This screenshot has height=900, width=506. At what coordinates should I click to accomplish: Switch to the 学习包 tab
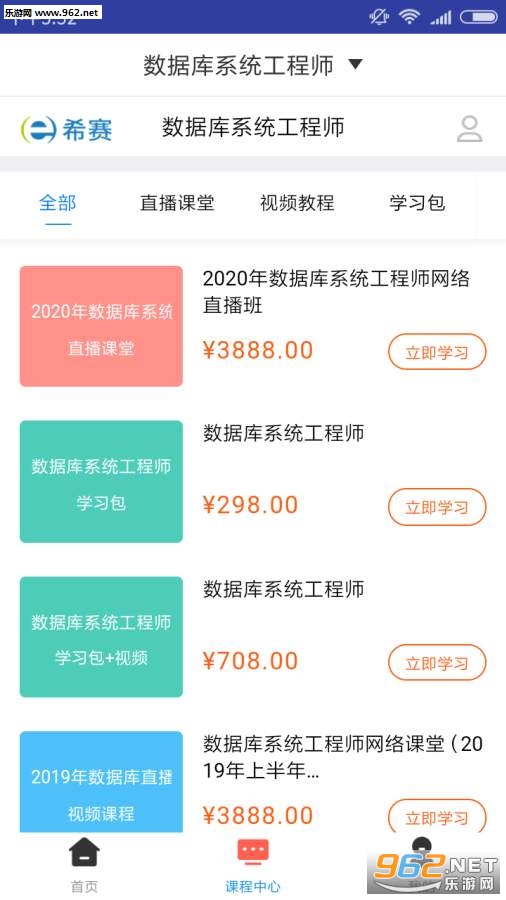[417, 203]
